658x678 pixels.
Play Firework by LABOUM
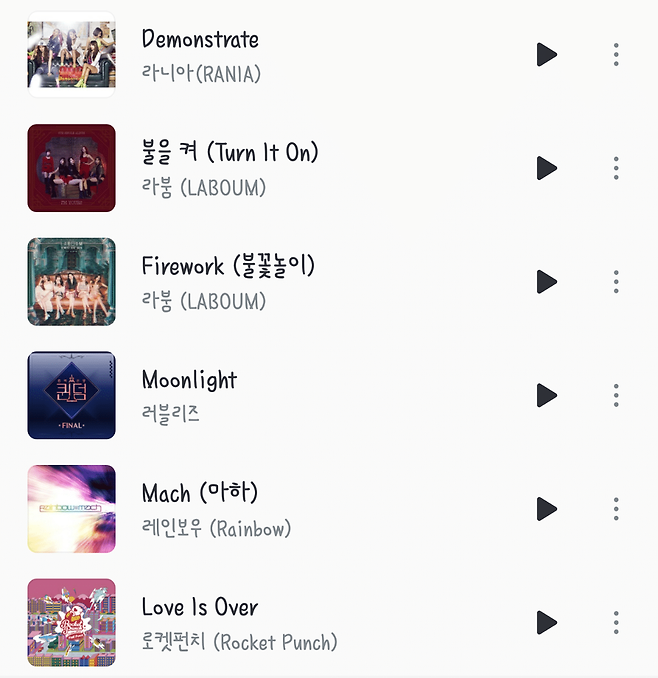[x=546, y=281]
